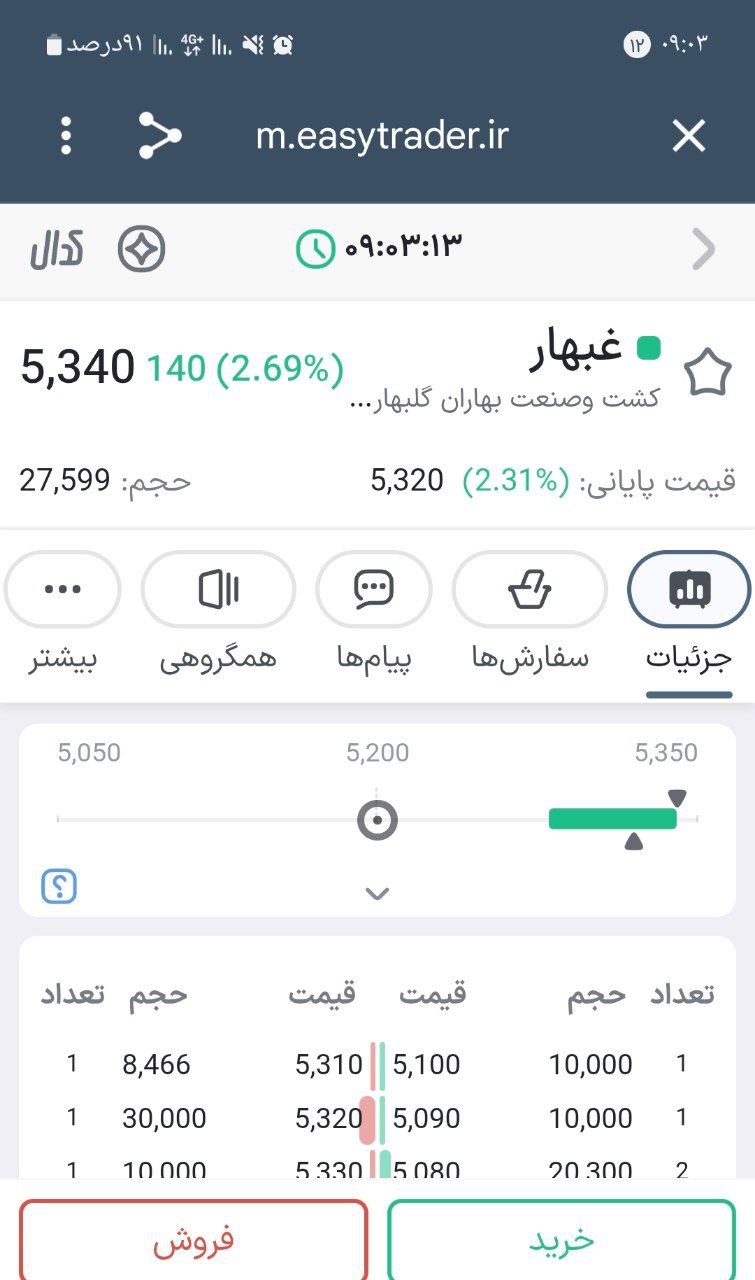Close the m.easytrader.ir browser tab
The image size is (755, 1280).
[x=689, y=136]
